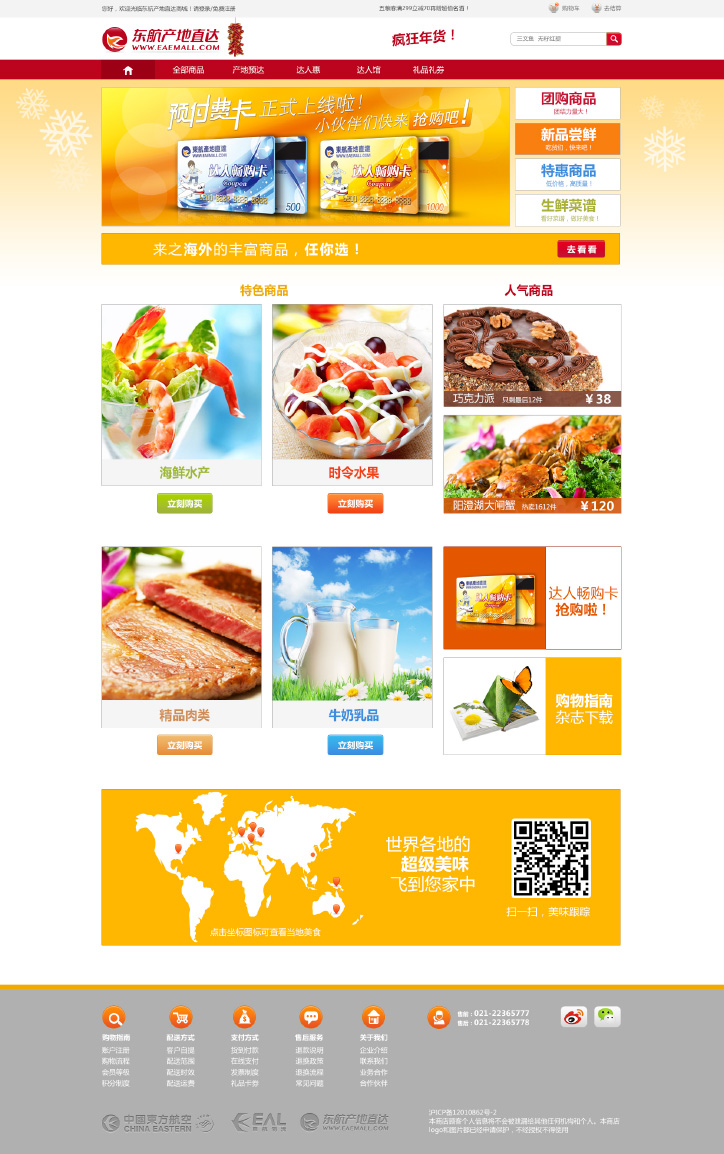
Task: Open the search input field
Action: (x=558, y=39)
